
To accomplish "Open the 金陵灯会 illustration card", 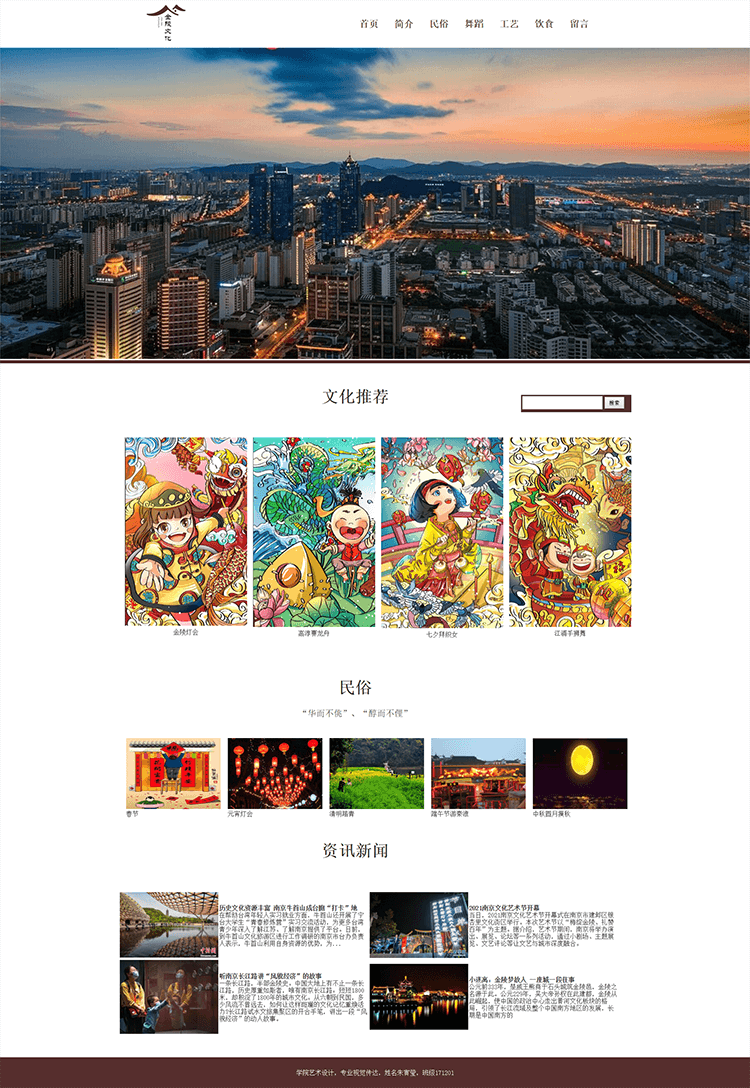I will [186, 531].
